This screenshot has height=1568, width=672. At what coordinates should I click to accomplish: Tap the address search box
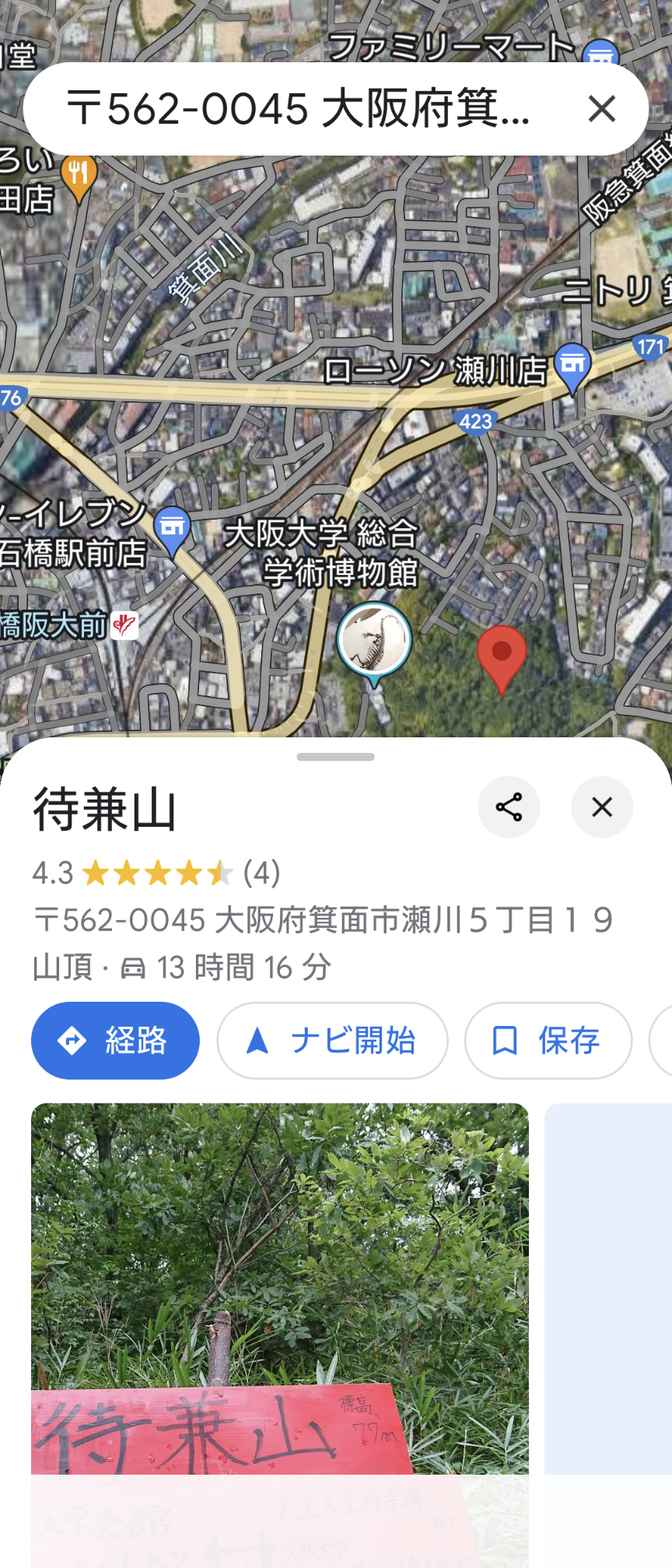point(299,109)
